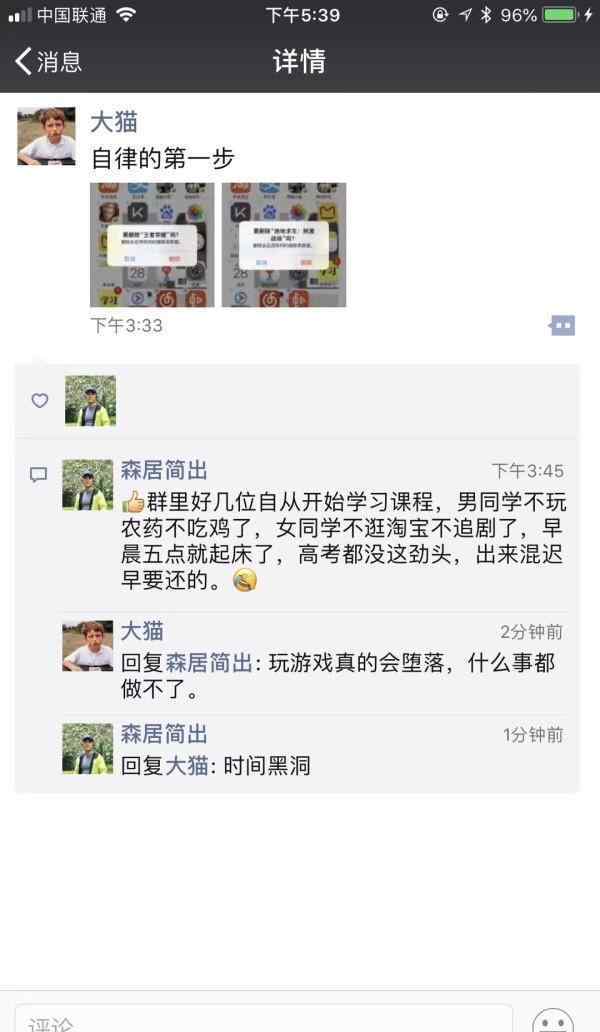
Task: View the second screenshot in 大猫's post
Action: point(284,244)
